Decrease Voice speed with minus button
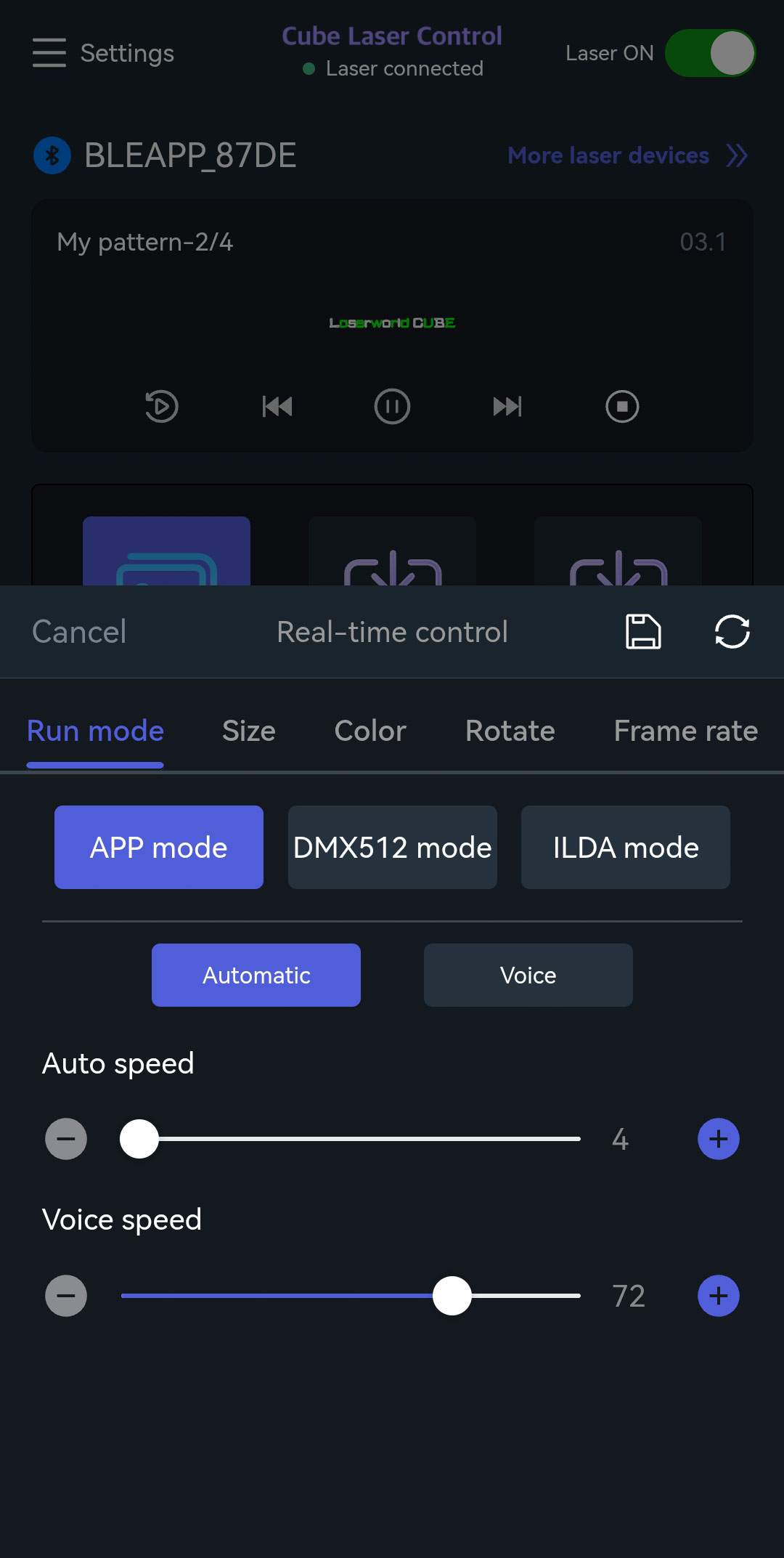Screen dimensions: 784x1558 (66, 1296)
